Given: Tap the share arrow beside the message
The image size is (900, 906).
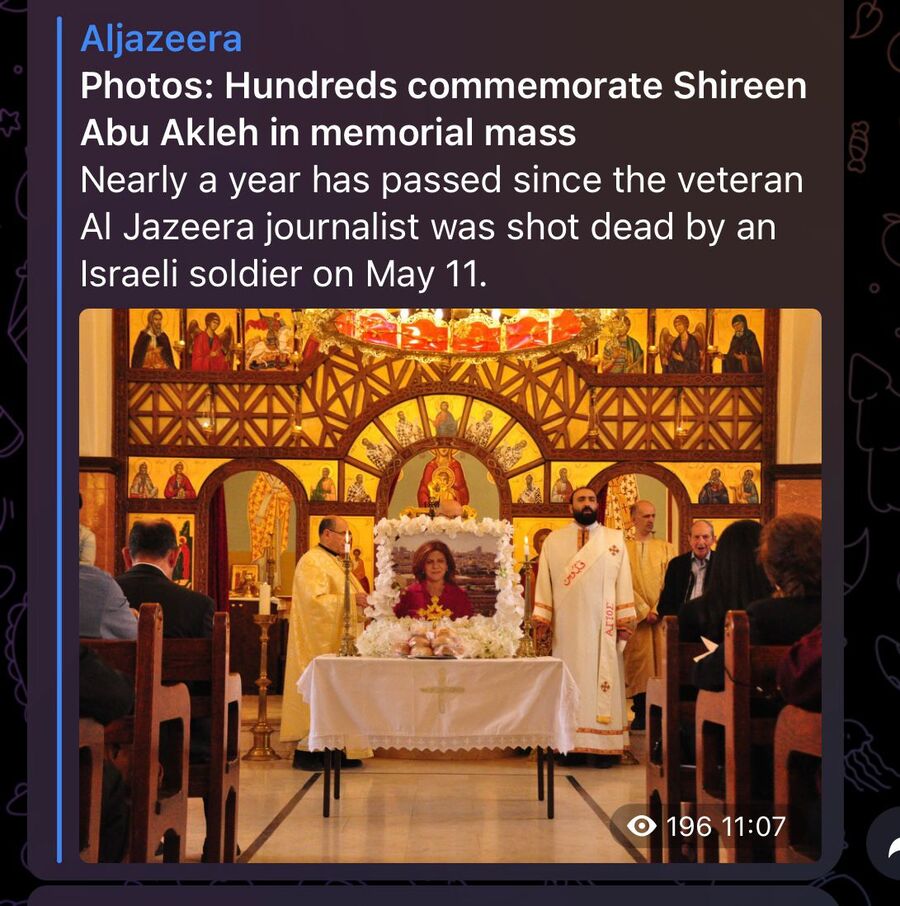Looking at the screenshot, I should [886, 846].
